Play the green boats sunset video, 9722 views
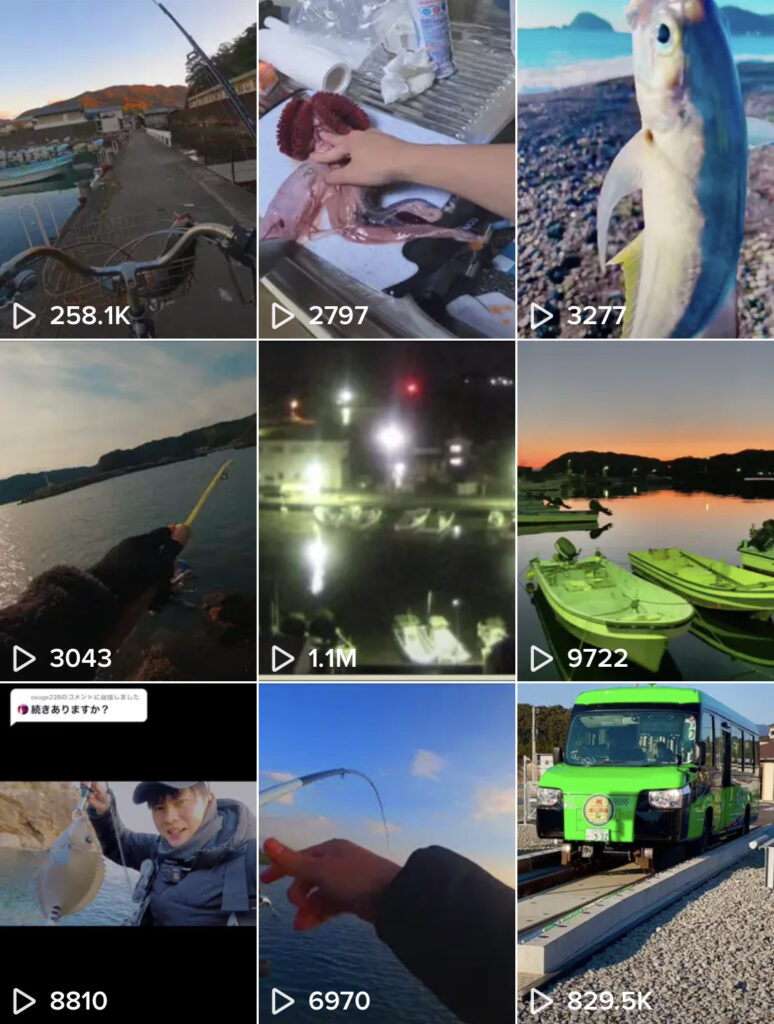Viewport: 774px width, 1024px height. pyautogui.click(x=645, y=510)
